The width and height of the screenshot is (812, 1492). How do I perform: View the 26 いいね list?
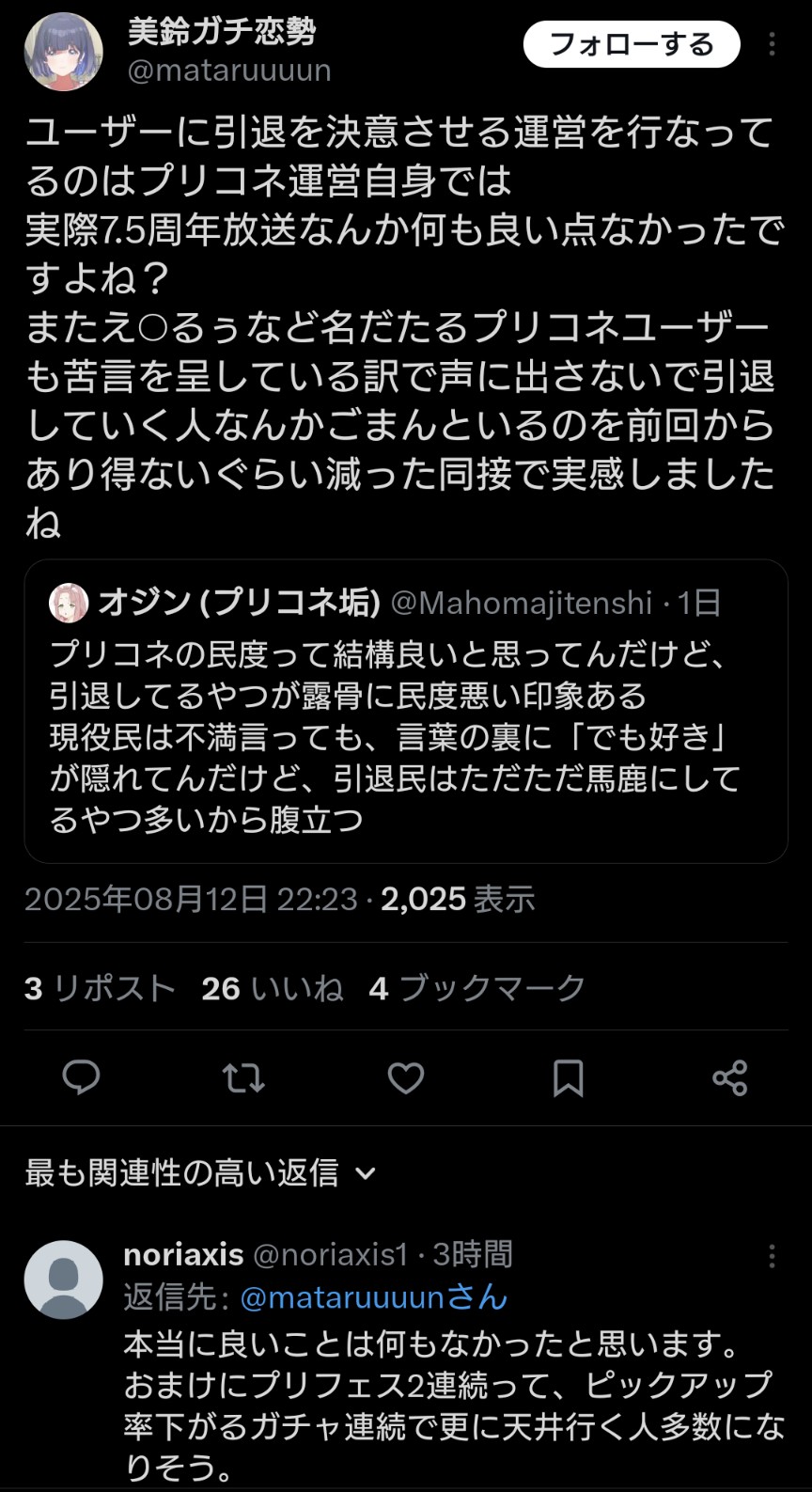pos(273,988)
